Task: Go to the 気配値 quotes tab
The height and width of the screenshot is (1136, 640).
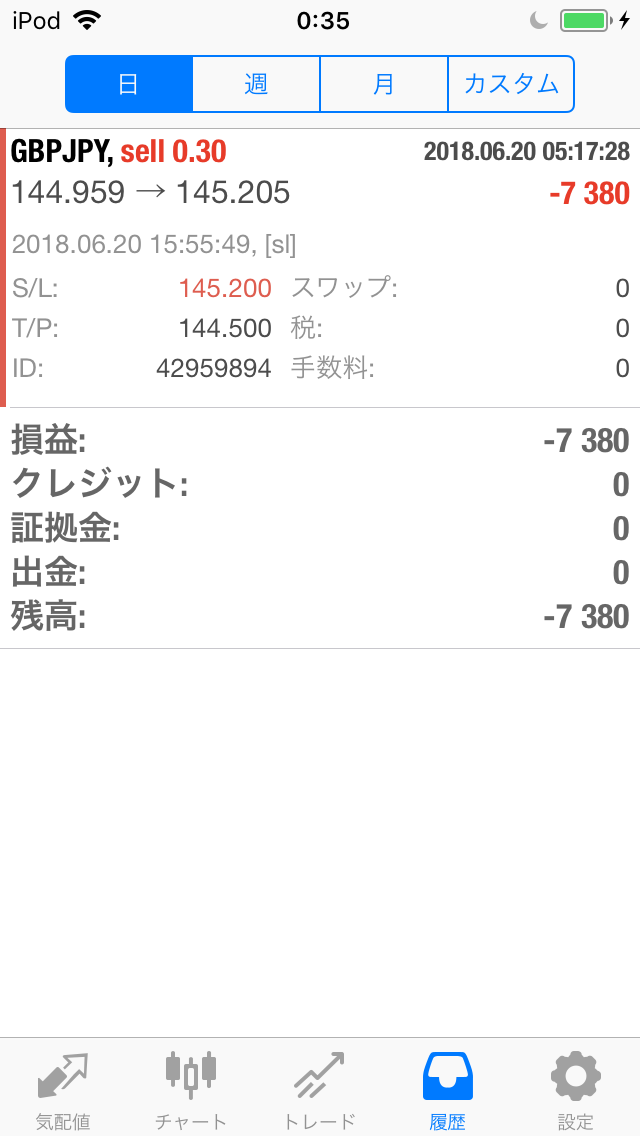Action: coord(63,1088)
